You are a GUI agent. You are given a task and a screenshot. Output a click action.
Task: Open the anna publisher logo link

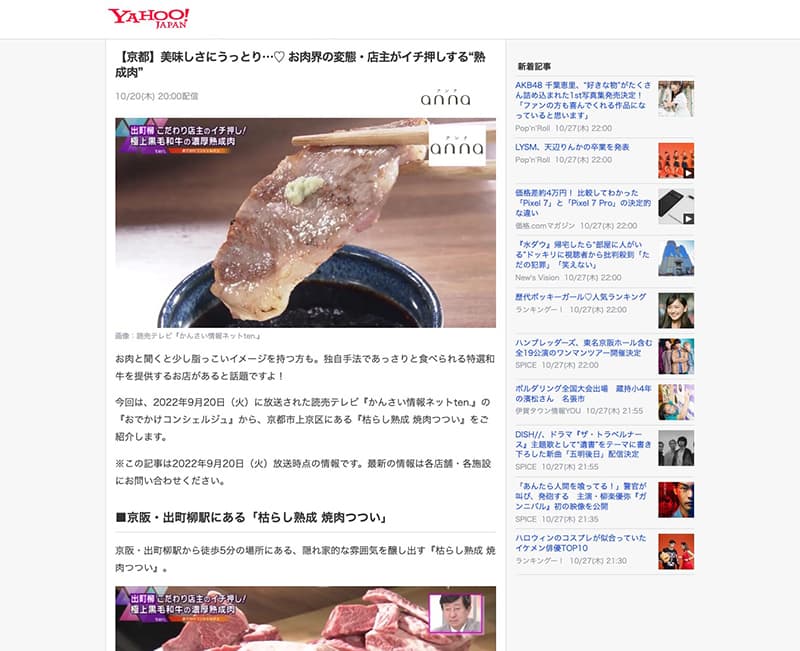(x=445, y=98)
